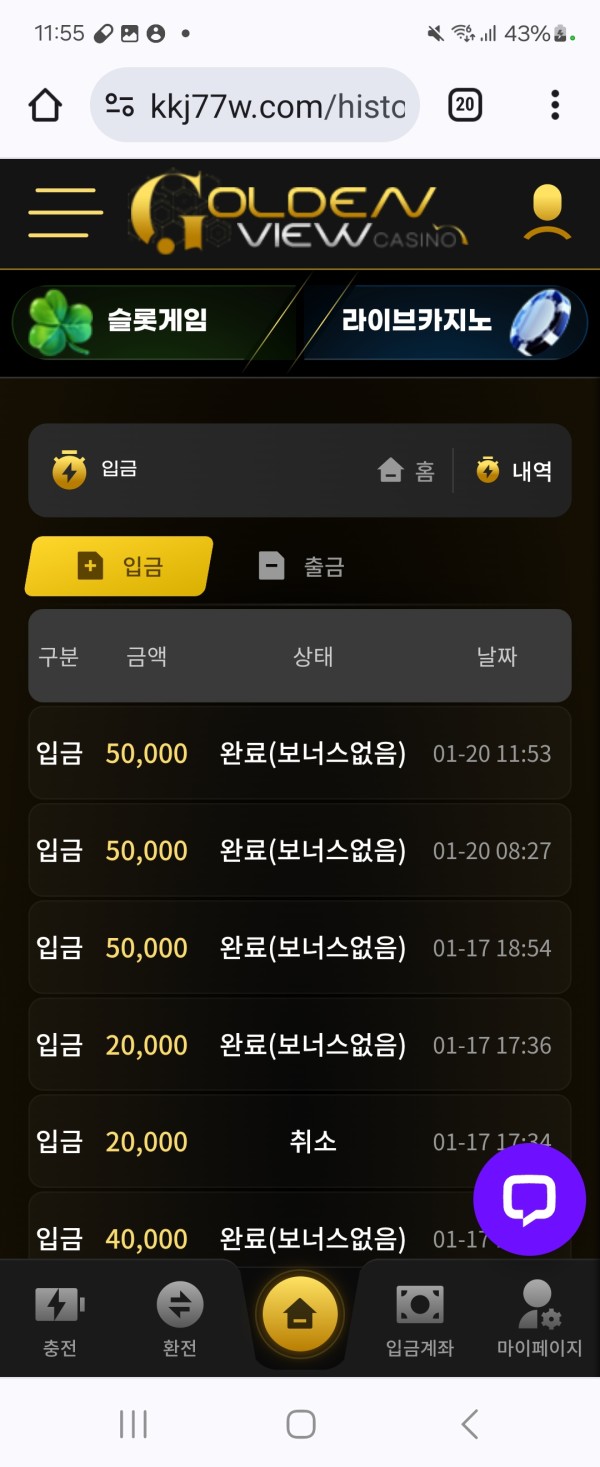Image resolution: width=600 pixels, height=1467 pixels.
Task: Open the live chat bubble
Action: tap(529, 1199)
